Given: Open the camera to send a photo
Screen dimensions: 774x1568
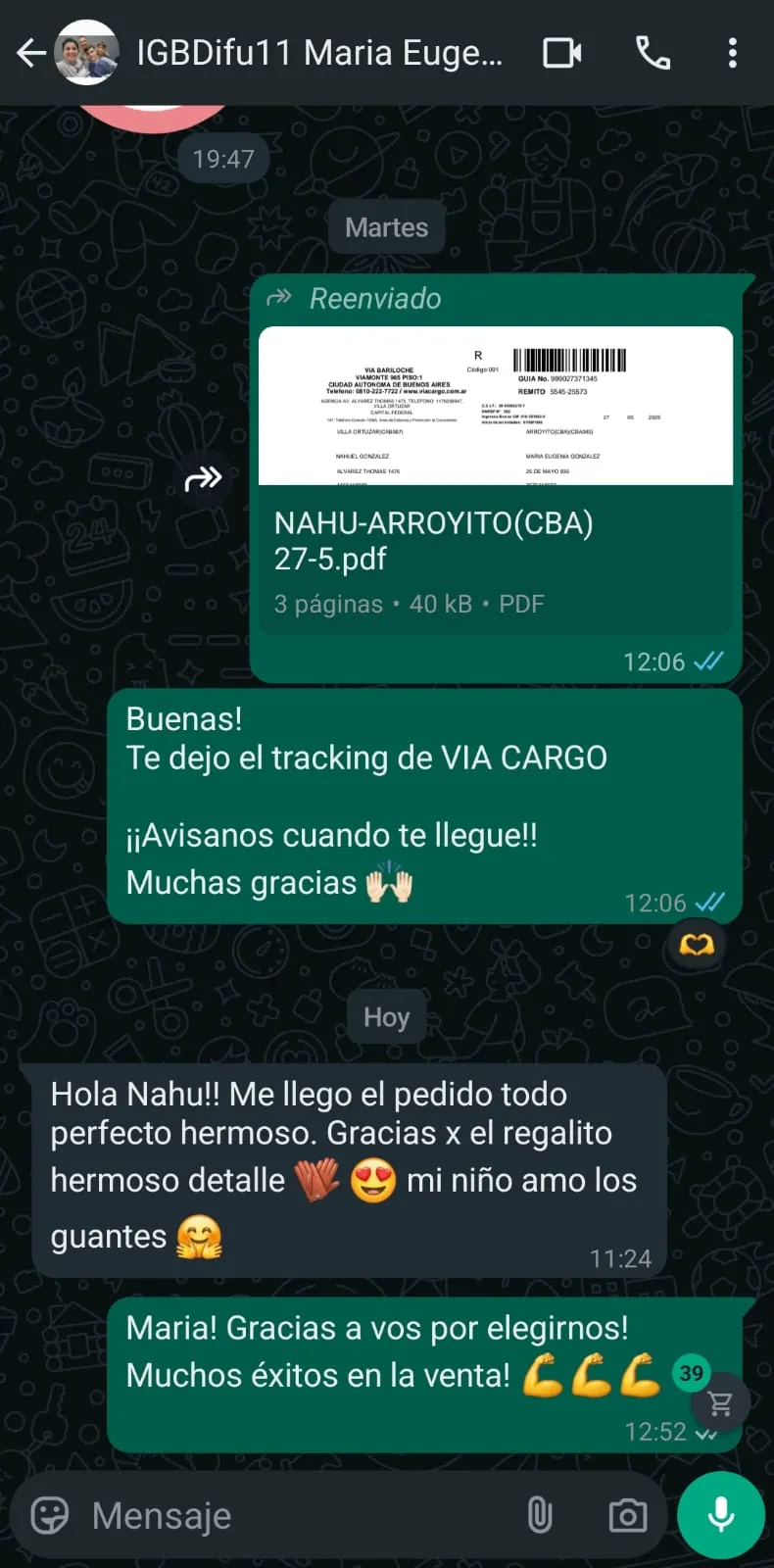Looking at the screenshot, I should 627,1515.
